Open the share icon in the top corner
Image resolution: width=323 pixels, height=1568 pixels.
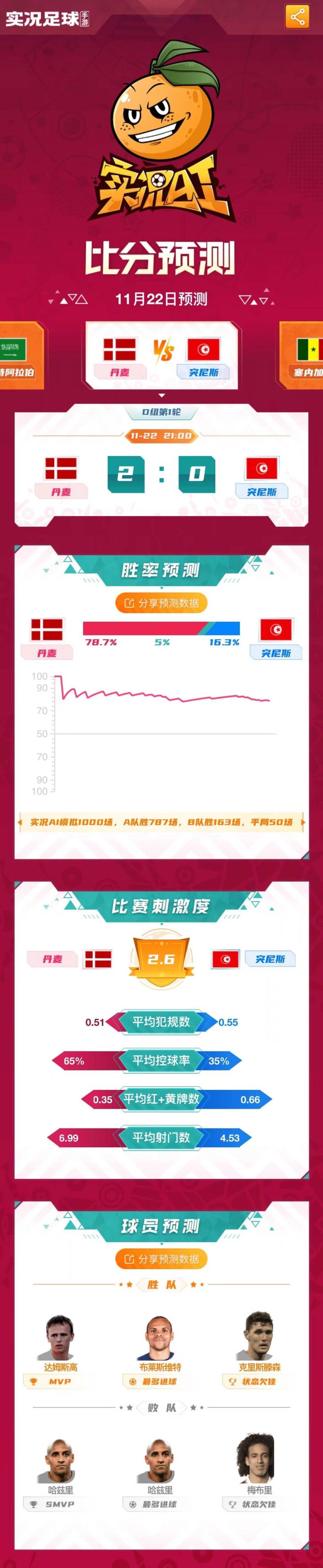point(297,17)
